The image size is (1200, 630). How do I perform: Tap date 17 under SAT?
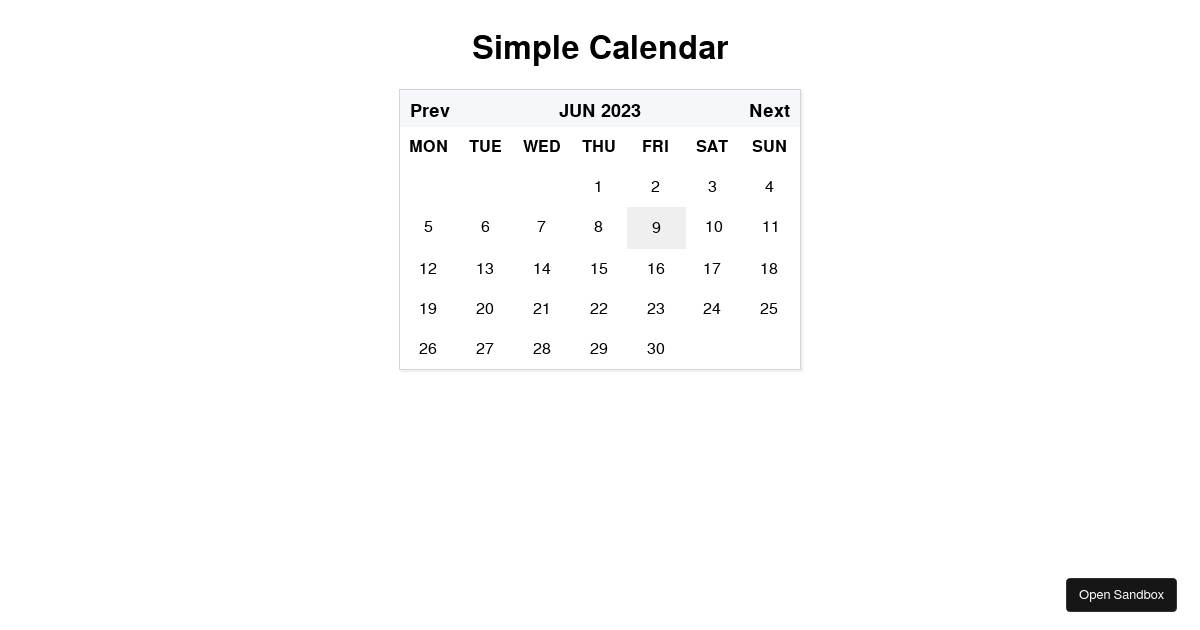click(711, 268)
